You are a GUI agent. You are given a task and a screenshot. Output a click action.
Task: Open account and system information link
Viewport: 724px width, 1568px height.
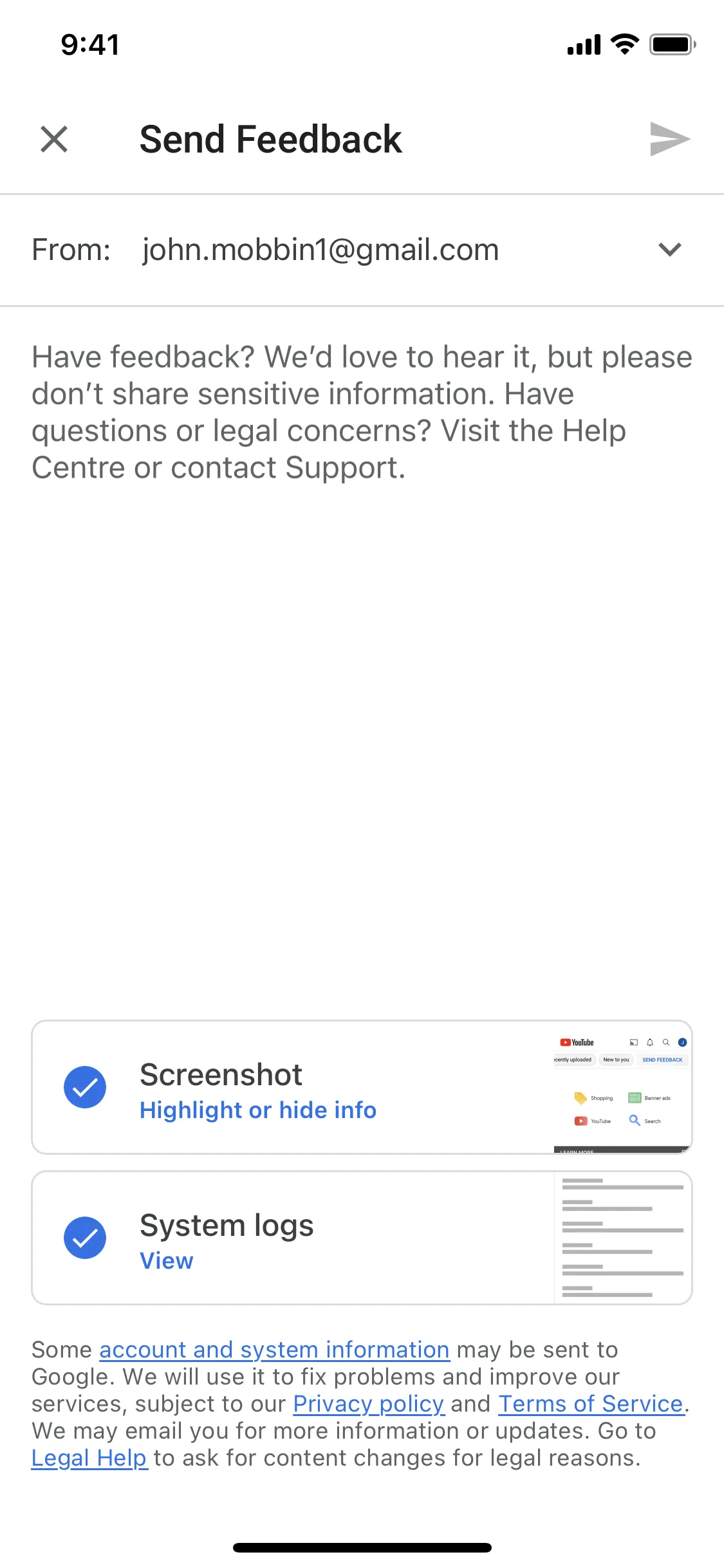(x=274, y=1350)
